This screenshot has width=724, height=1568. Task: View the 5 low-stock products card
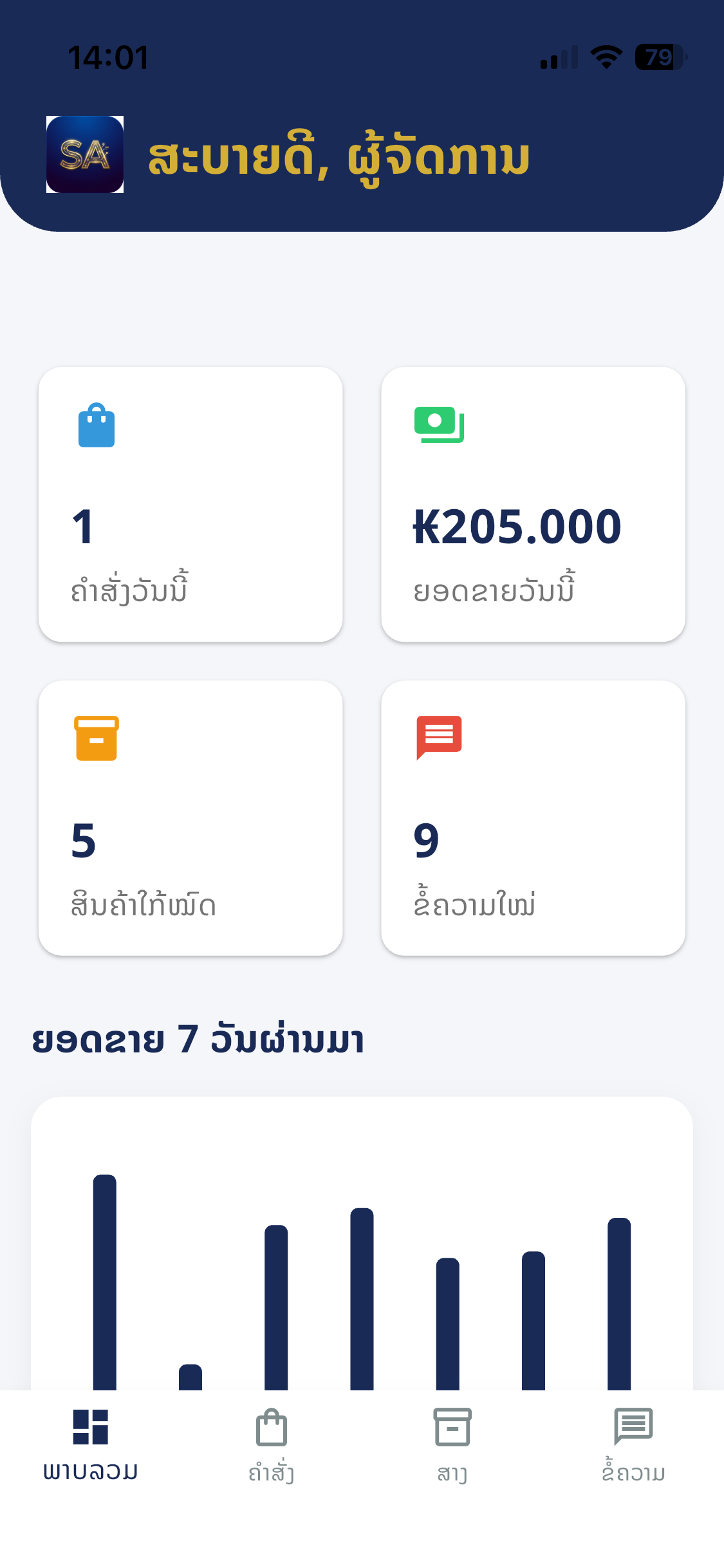point(190,817)
